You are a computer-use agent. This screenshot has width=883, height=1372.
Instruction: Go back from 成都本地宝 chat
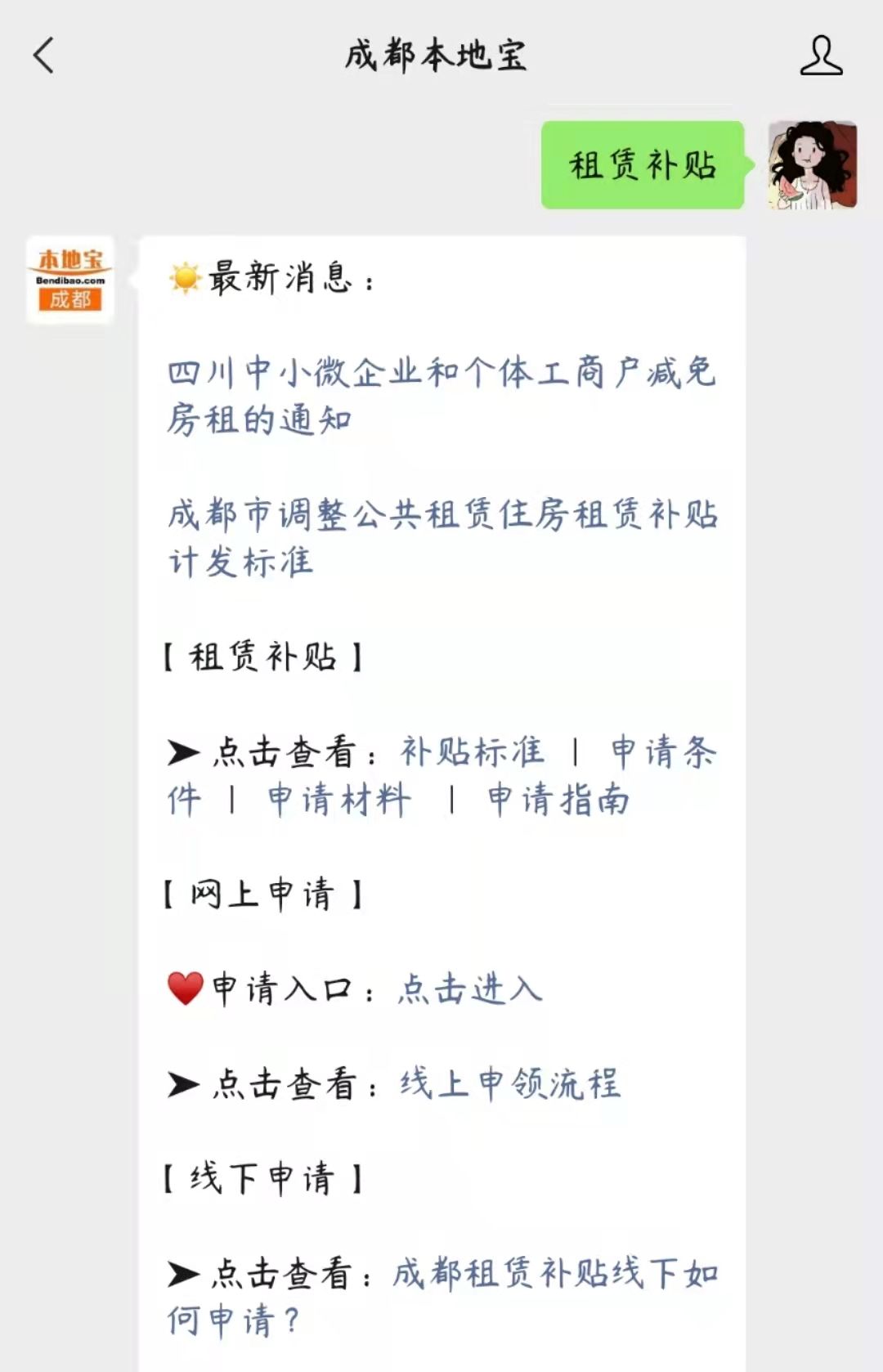pos(44,56)
